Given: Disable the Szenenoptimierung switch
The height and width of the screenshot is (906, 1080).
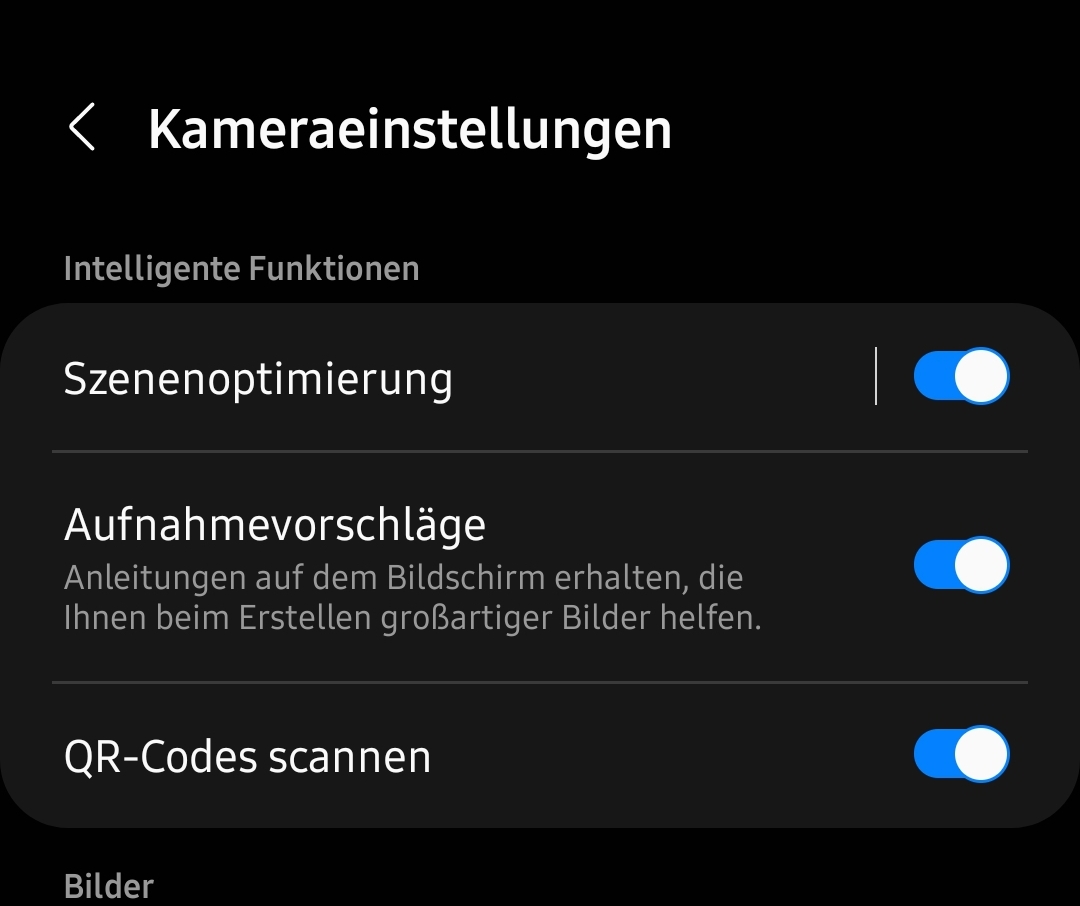Looking at the screenshot, I should point(961,376).
